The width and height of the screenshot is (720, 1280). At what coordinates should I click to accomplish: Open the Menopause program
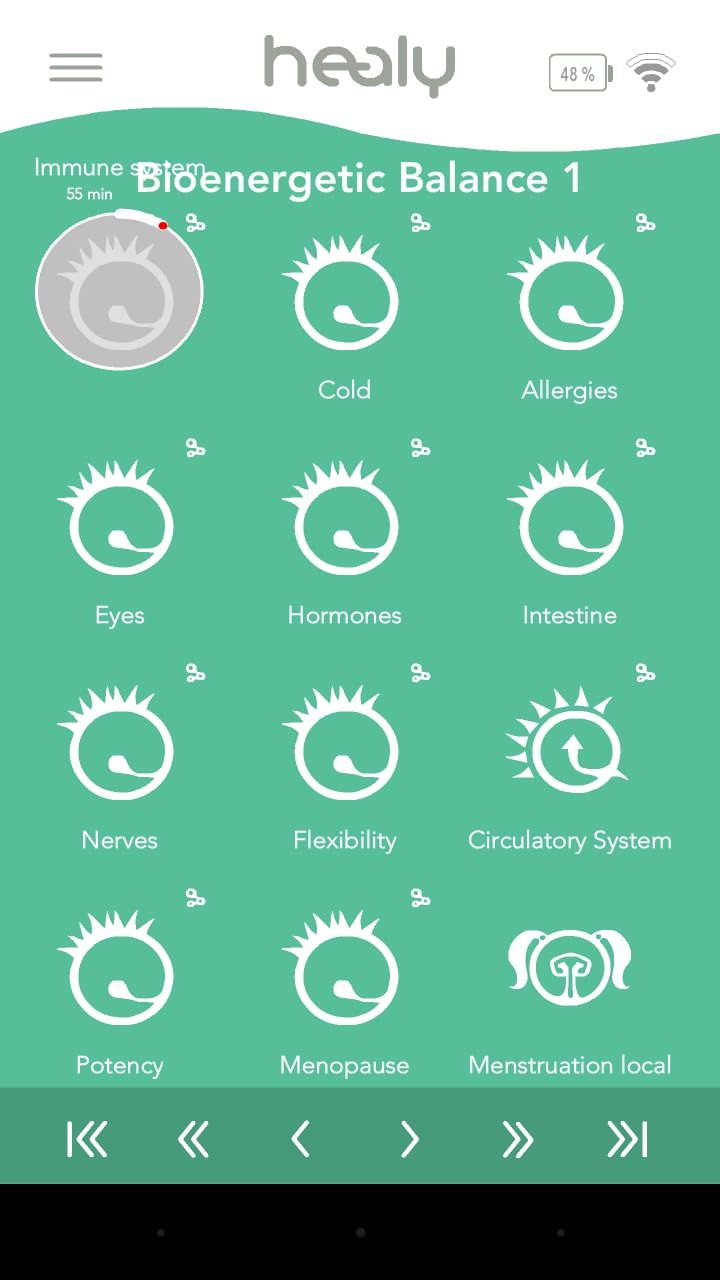click(x=344, y=975)
